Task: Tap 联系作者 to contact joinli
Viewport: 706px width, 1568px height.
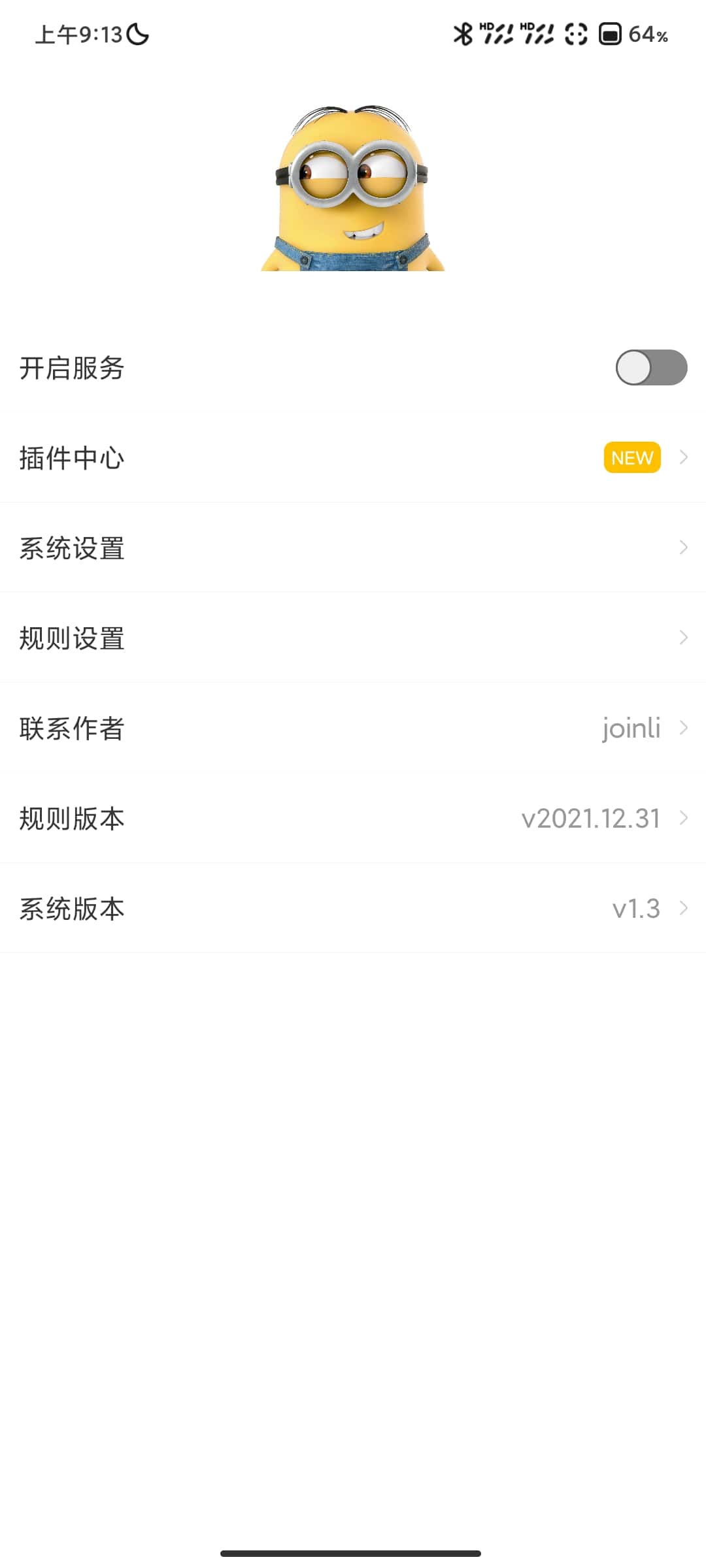Action: click(x=353, y=728)
